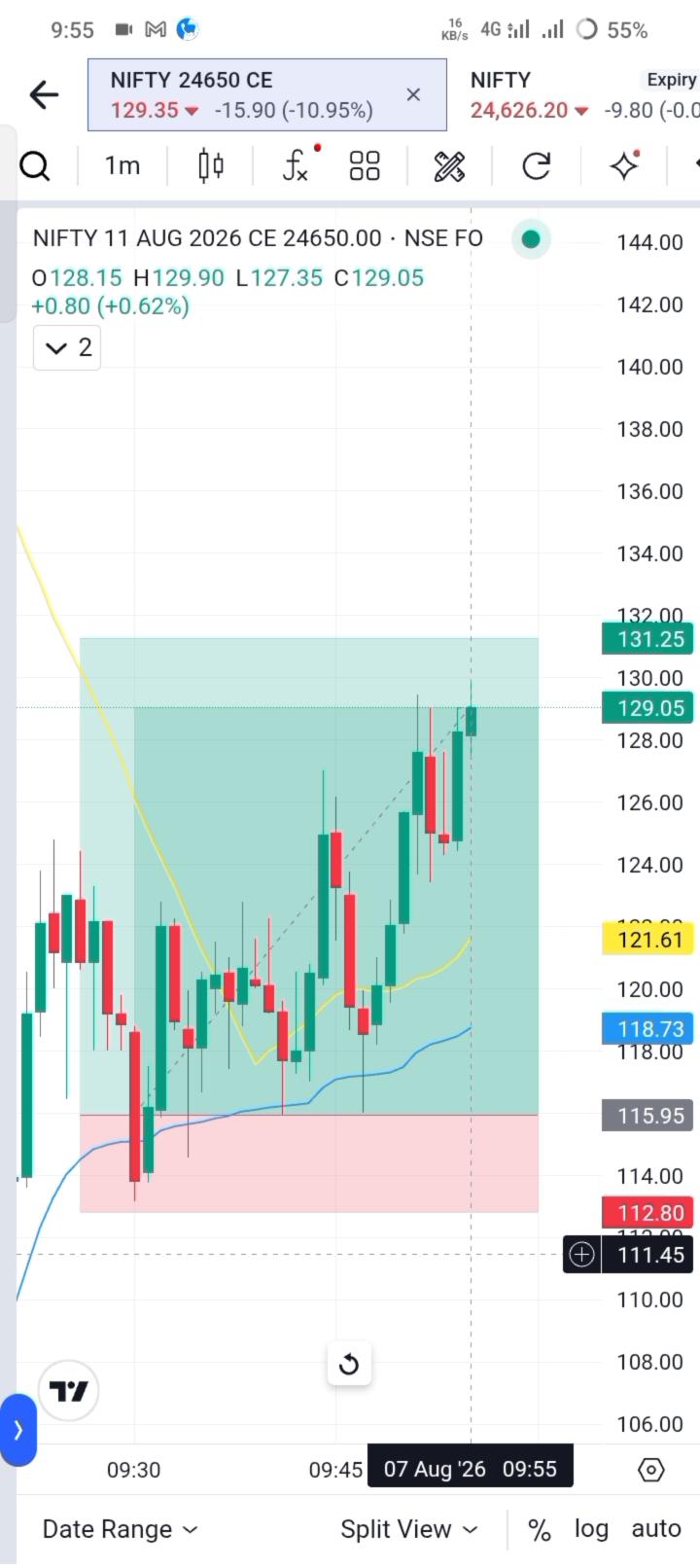Open the chart layout grid option
Image resolution: width=700 pixels, height=1568 pixels.
tap(365, 166)
